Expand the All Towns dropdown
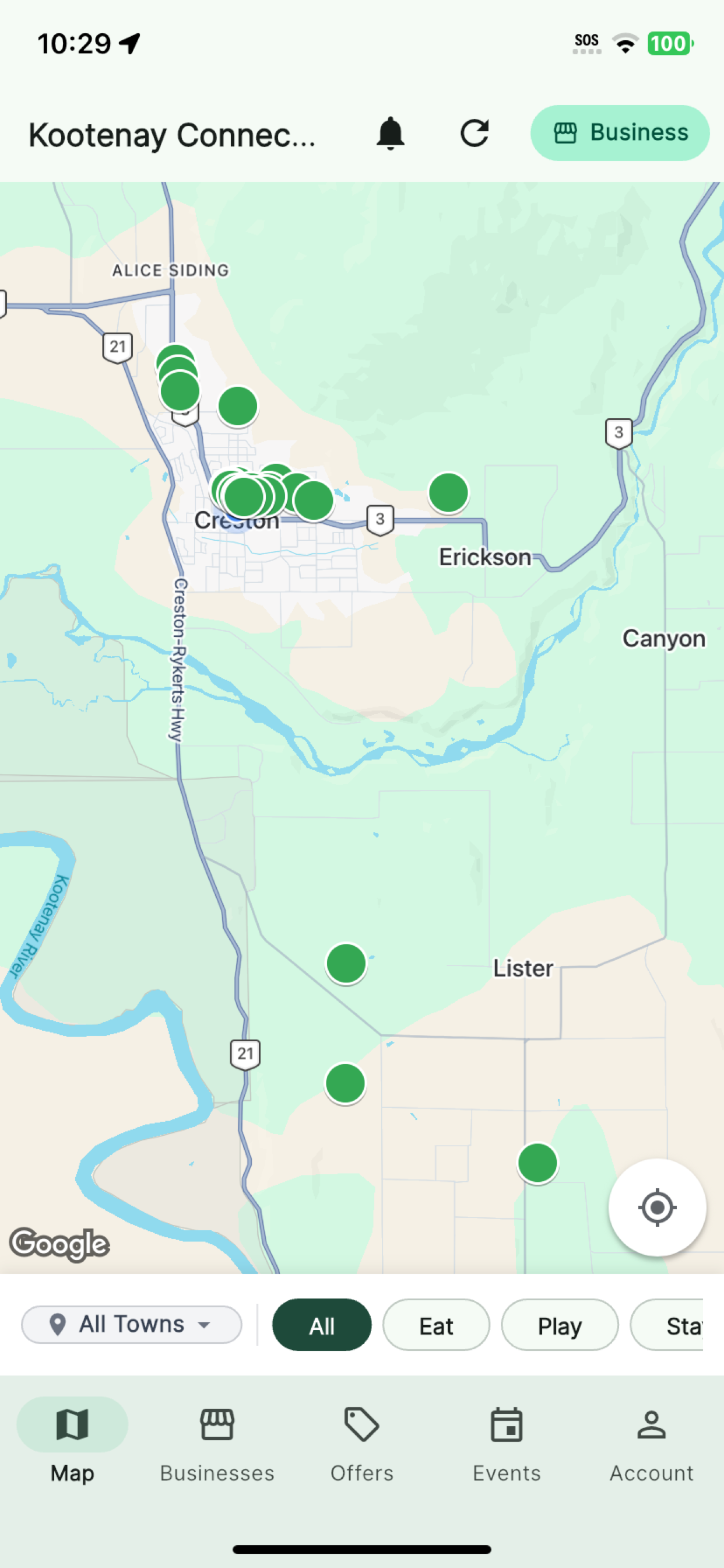 [131, 1325]
